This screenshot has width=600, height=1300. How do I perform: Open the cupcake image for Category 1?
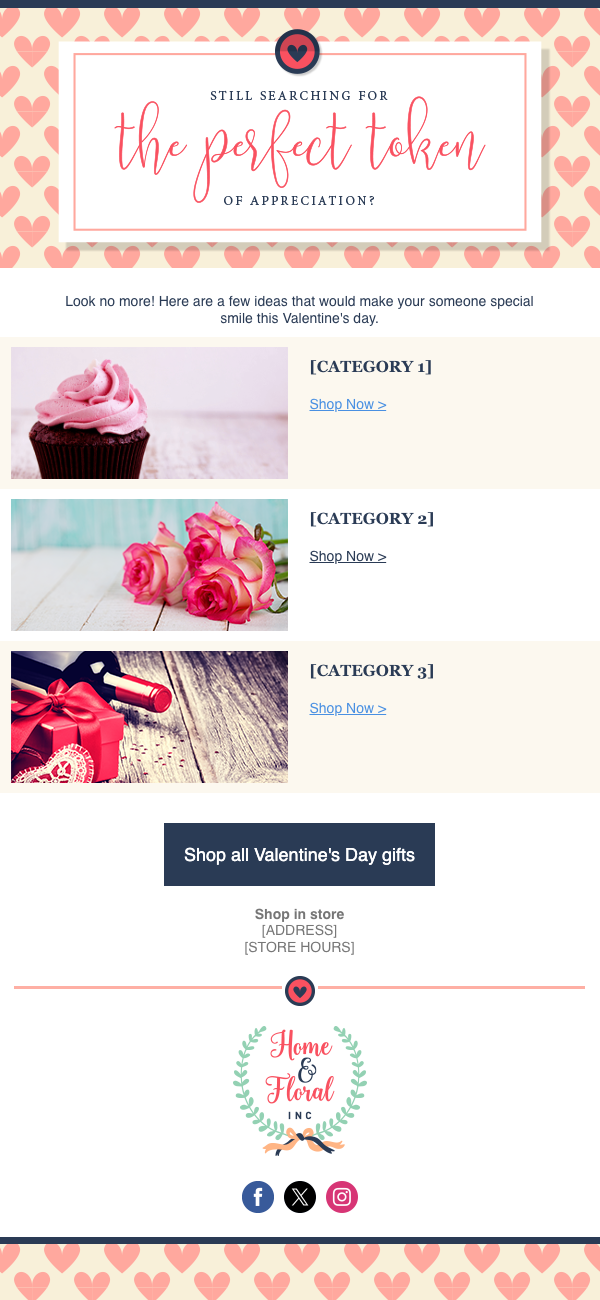(149, 413)
